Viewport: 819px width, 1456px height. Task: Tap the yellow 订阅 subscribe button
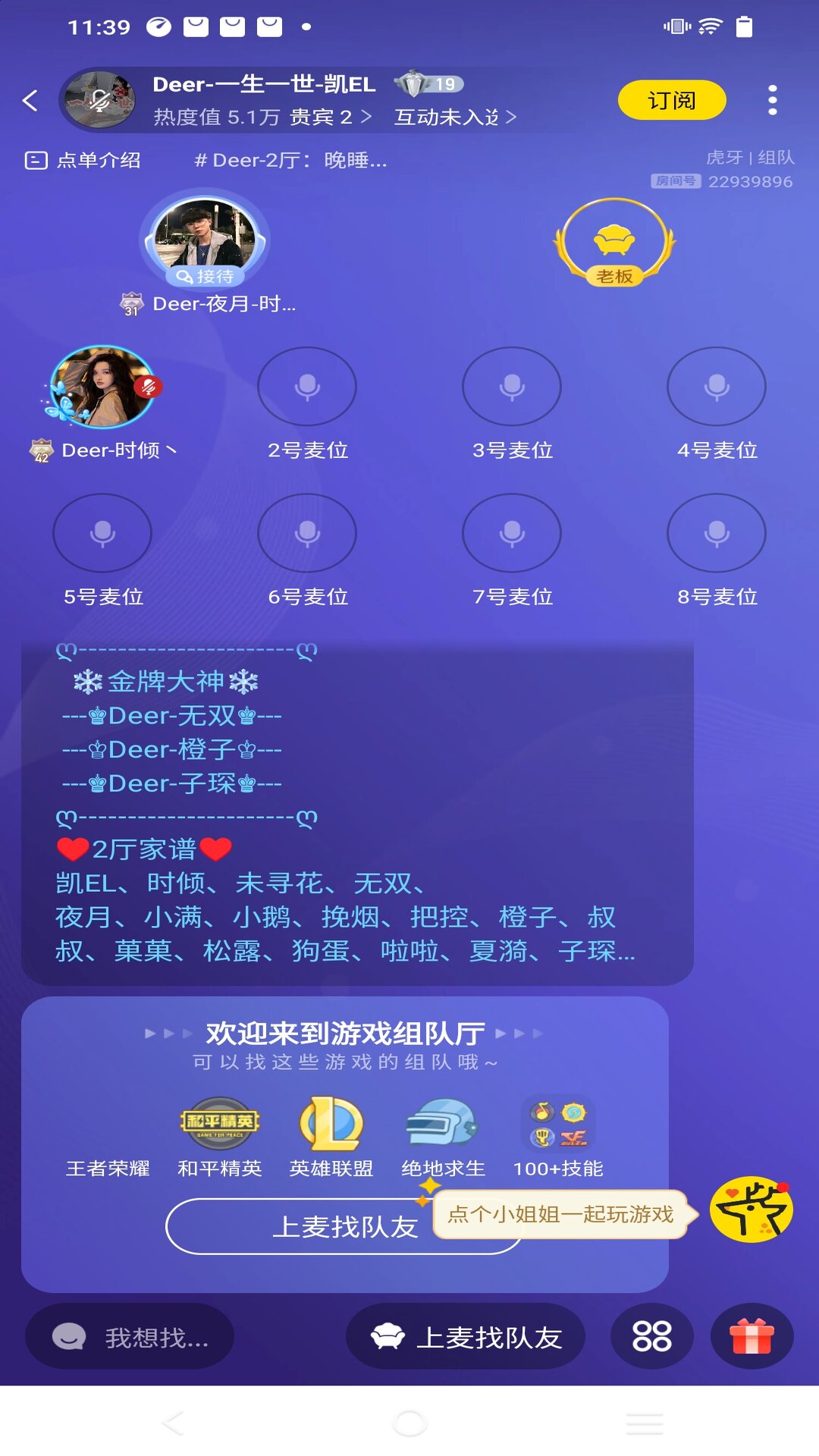(x=671, y=100)
